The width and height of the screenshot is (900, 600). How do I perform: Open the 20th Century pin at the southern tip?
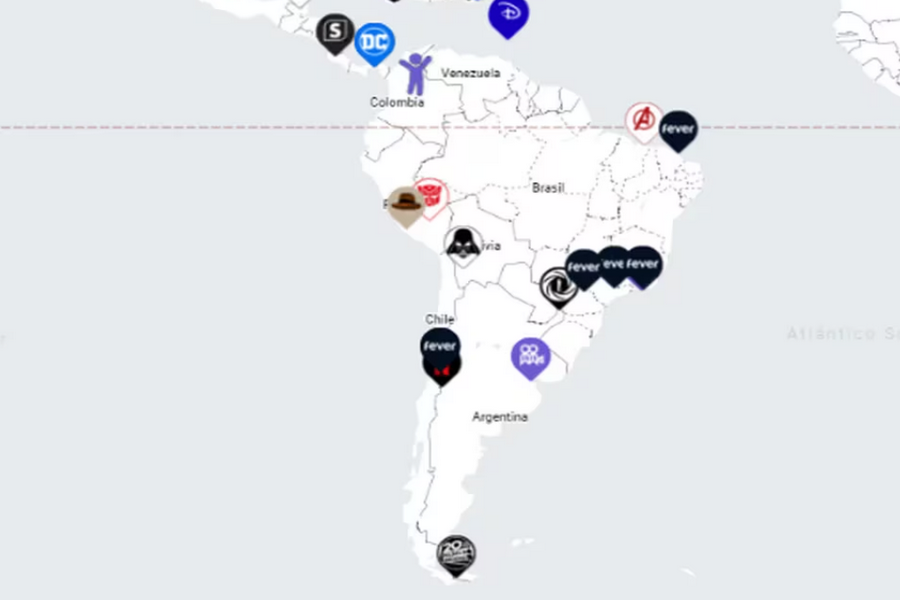[456, 553]
